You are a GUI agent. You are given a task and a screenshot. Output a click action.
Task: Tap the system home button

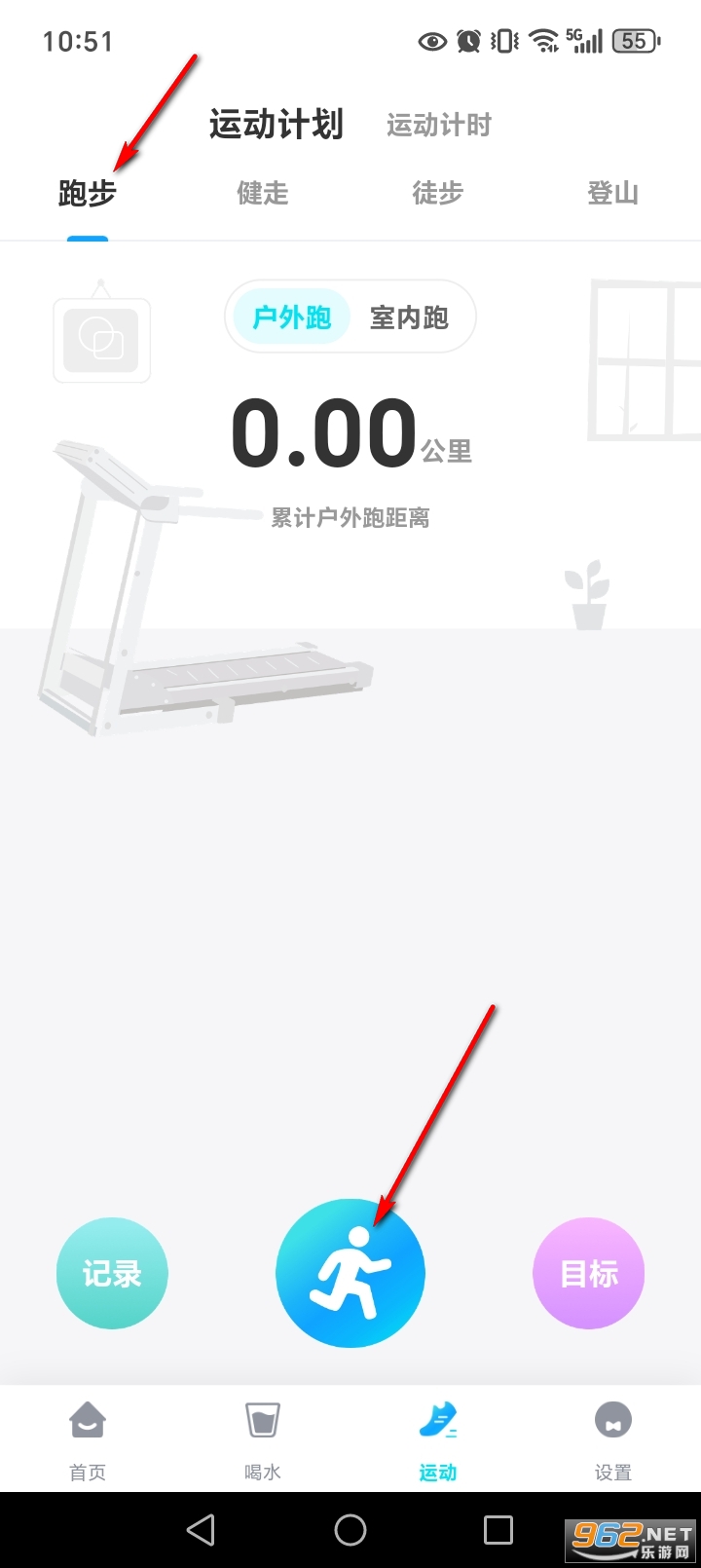click(x=350, y=1530)
